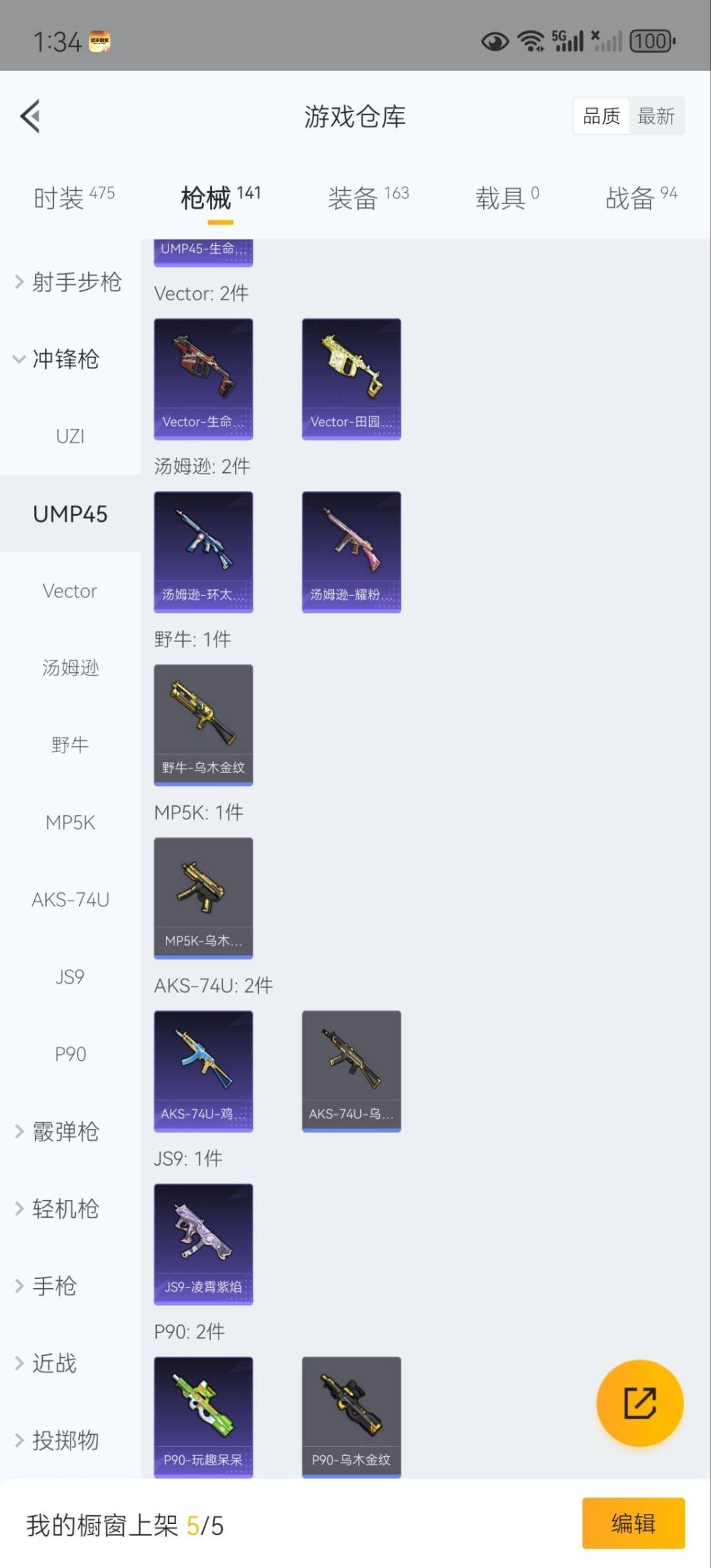Open the 野牛-乌木金纹 item
Viewport: 711px width, 1568px height.
[203, 724]
